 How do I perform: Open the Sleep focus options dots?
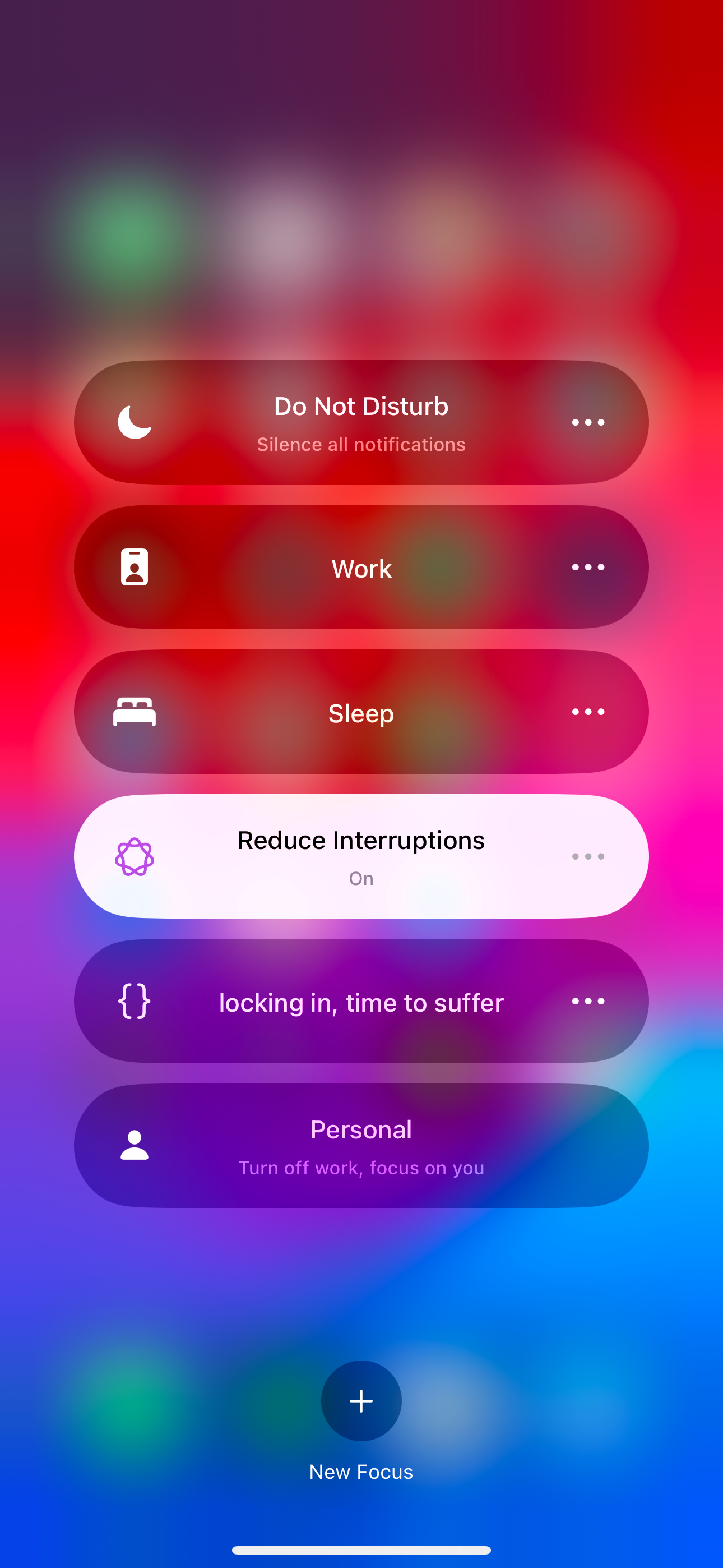tap(588, 712)
